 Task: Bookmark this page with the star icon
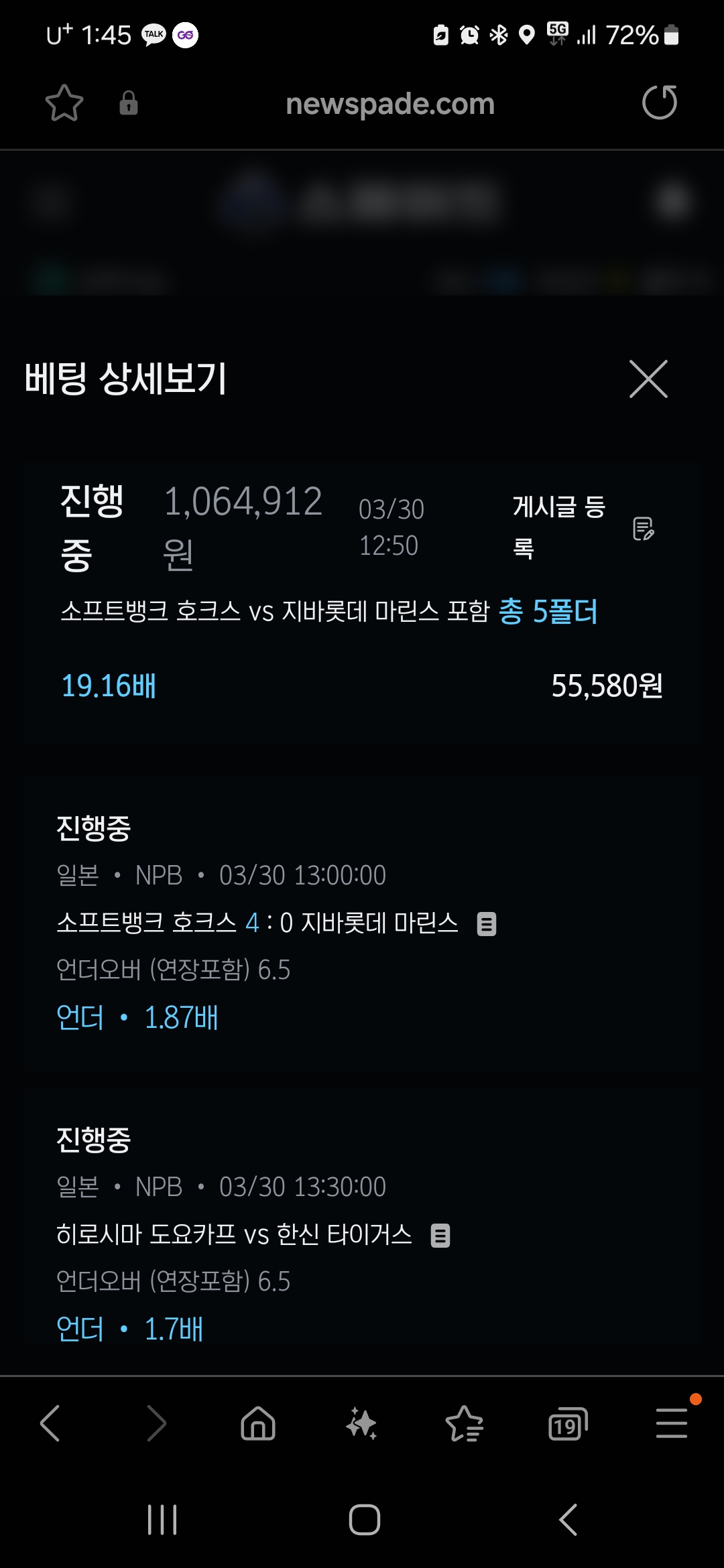click(x=64, y=103)
